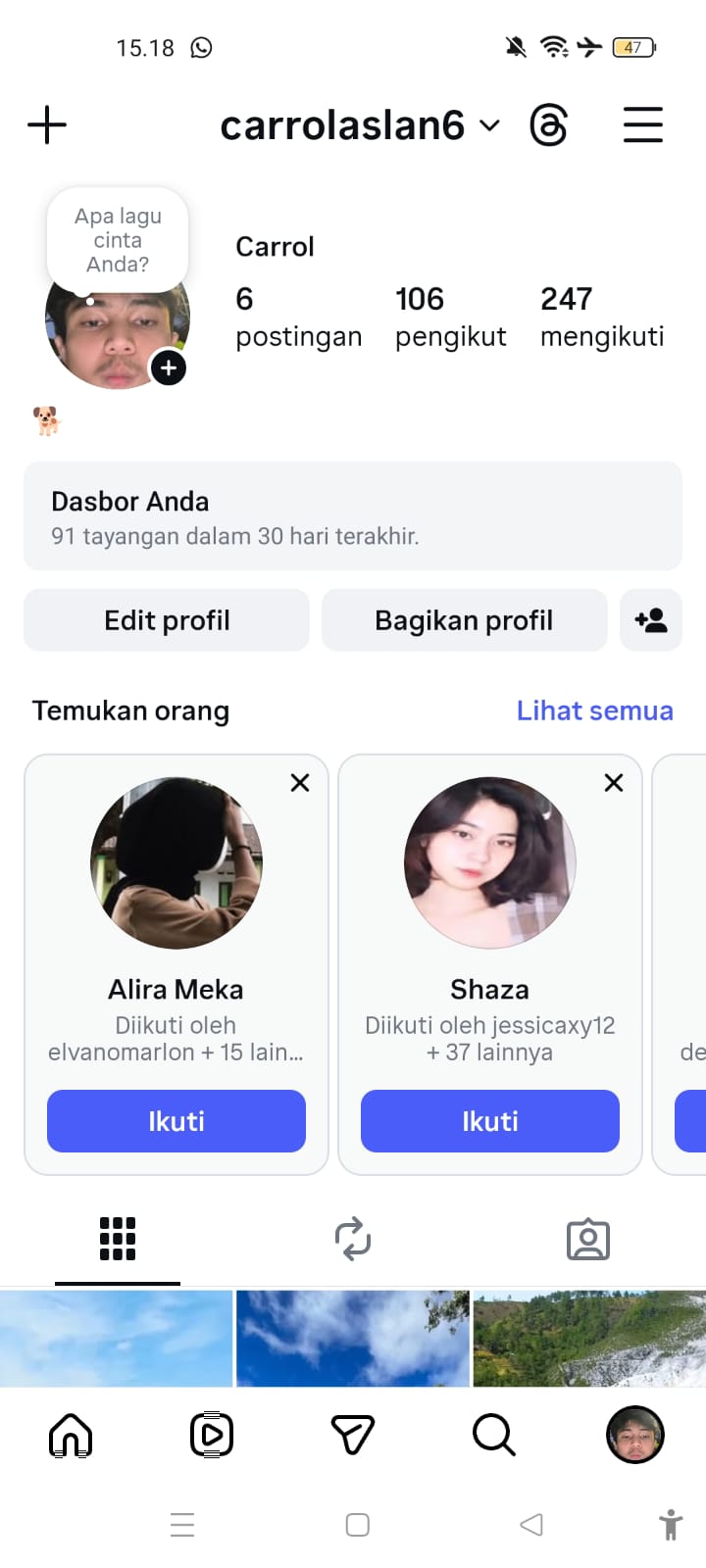Follow Alira Meka with Ikuti
Viewport: 706px width, 1568px height.
(x=176, y=1121)
